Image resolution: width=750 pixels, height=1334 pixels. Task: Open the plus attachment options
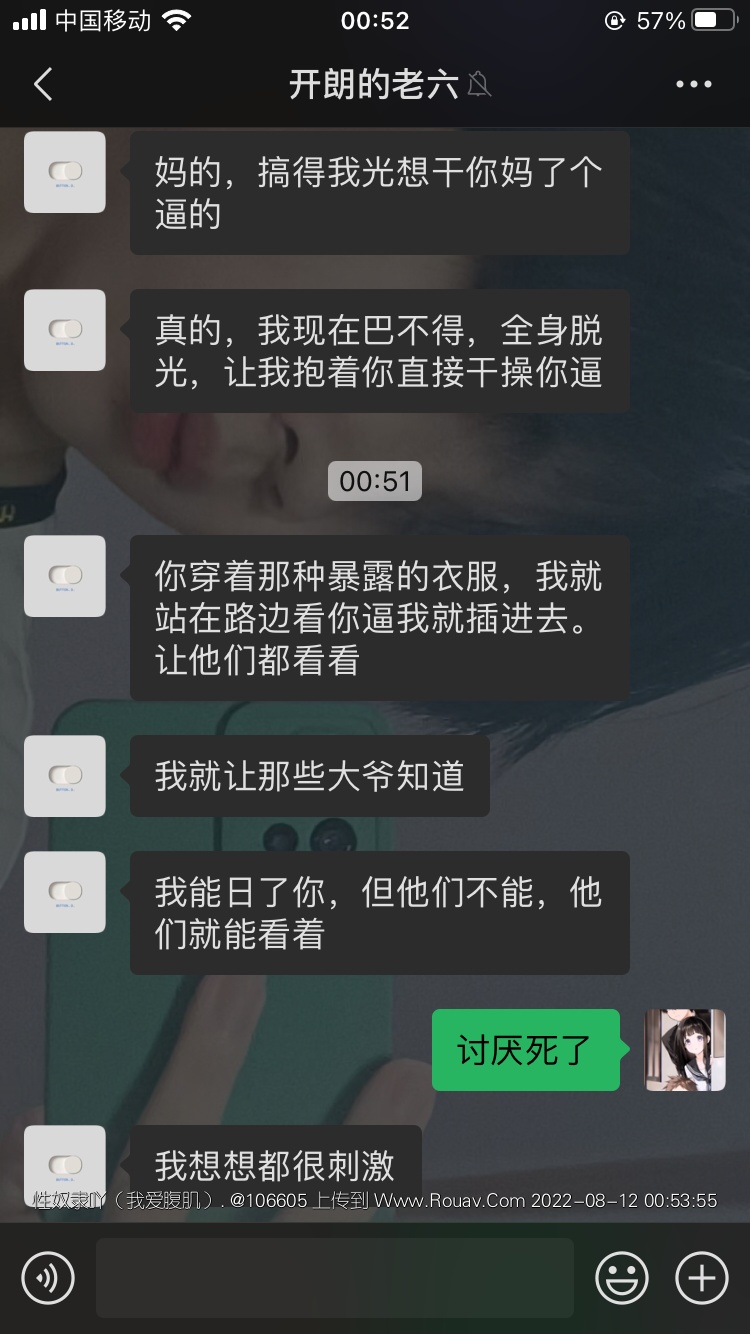(x=702, y=1277)
